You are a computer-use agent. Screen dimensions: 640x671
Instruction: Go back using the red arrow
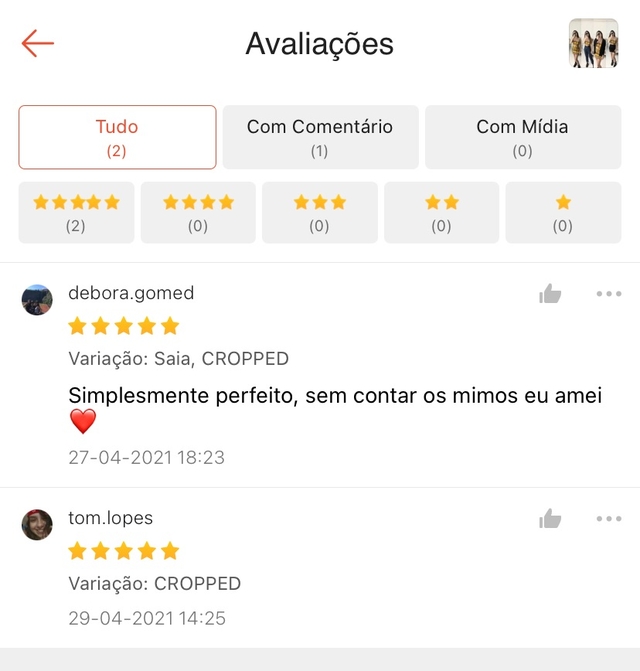[x=38, y=43]
